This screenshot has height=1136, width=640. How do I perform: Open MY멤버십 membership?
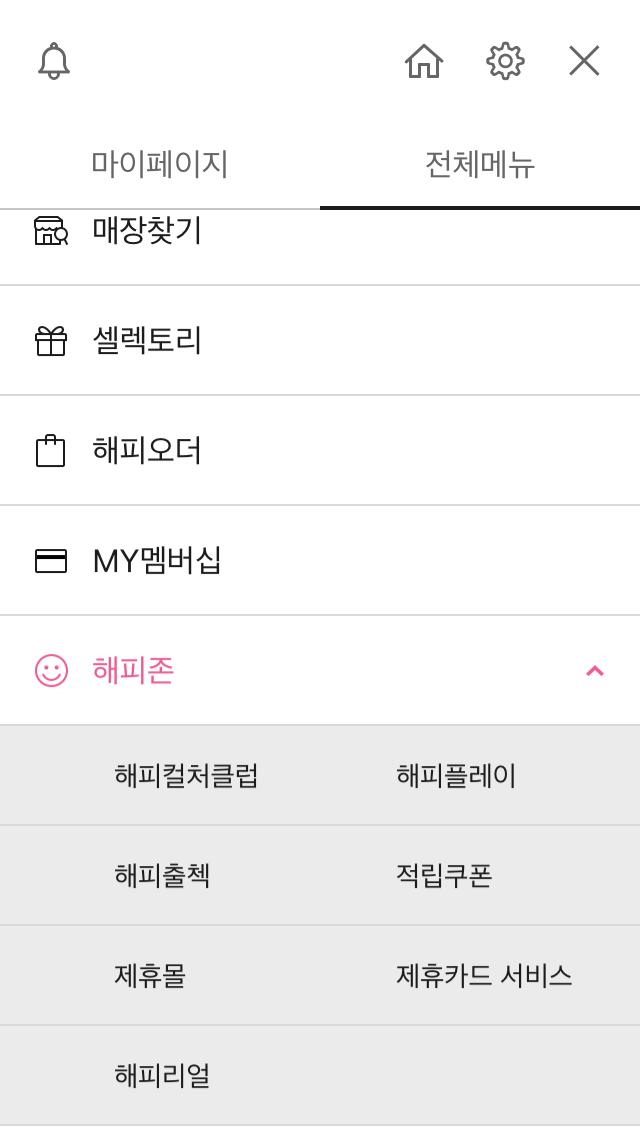(157, 561)
